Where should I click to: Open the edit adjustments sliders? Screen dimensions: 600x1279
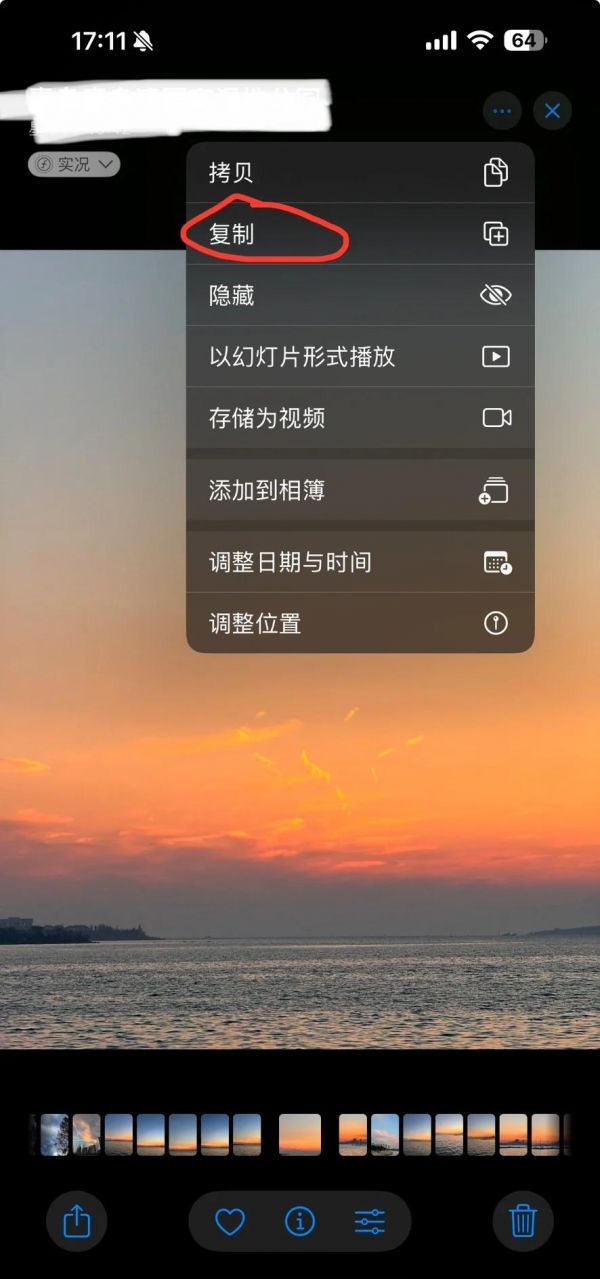tap(370, 1221)
